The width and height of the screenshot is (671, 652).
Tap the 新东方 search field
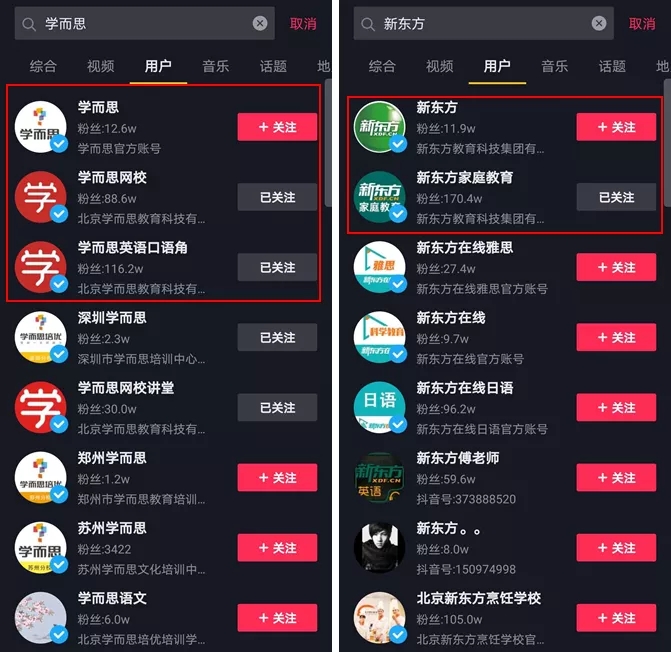pos(480,23)
